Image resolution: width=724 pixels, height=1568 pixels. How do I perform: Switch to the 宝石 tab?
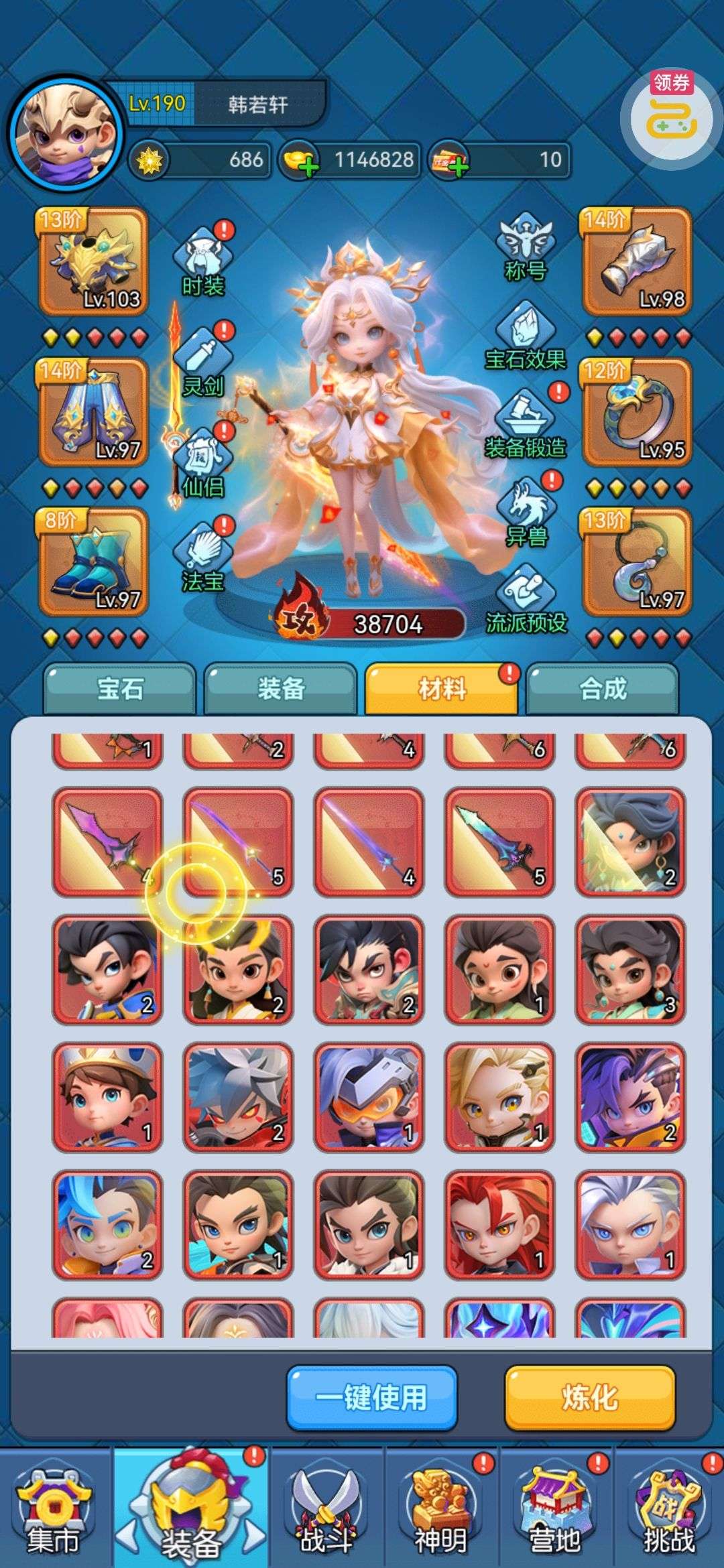click(x=120, y=689)
